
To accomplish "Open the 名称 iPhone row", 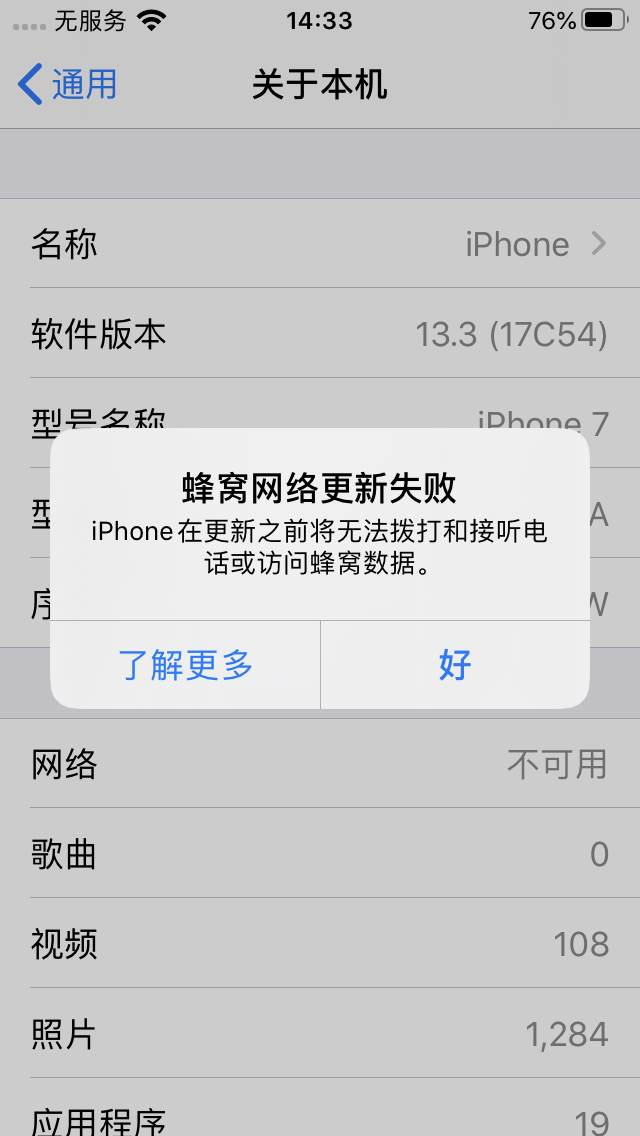I will point(320,244).
